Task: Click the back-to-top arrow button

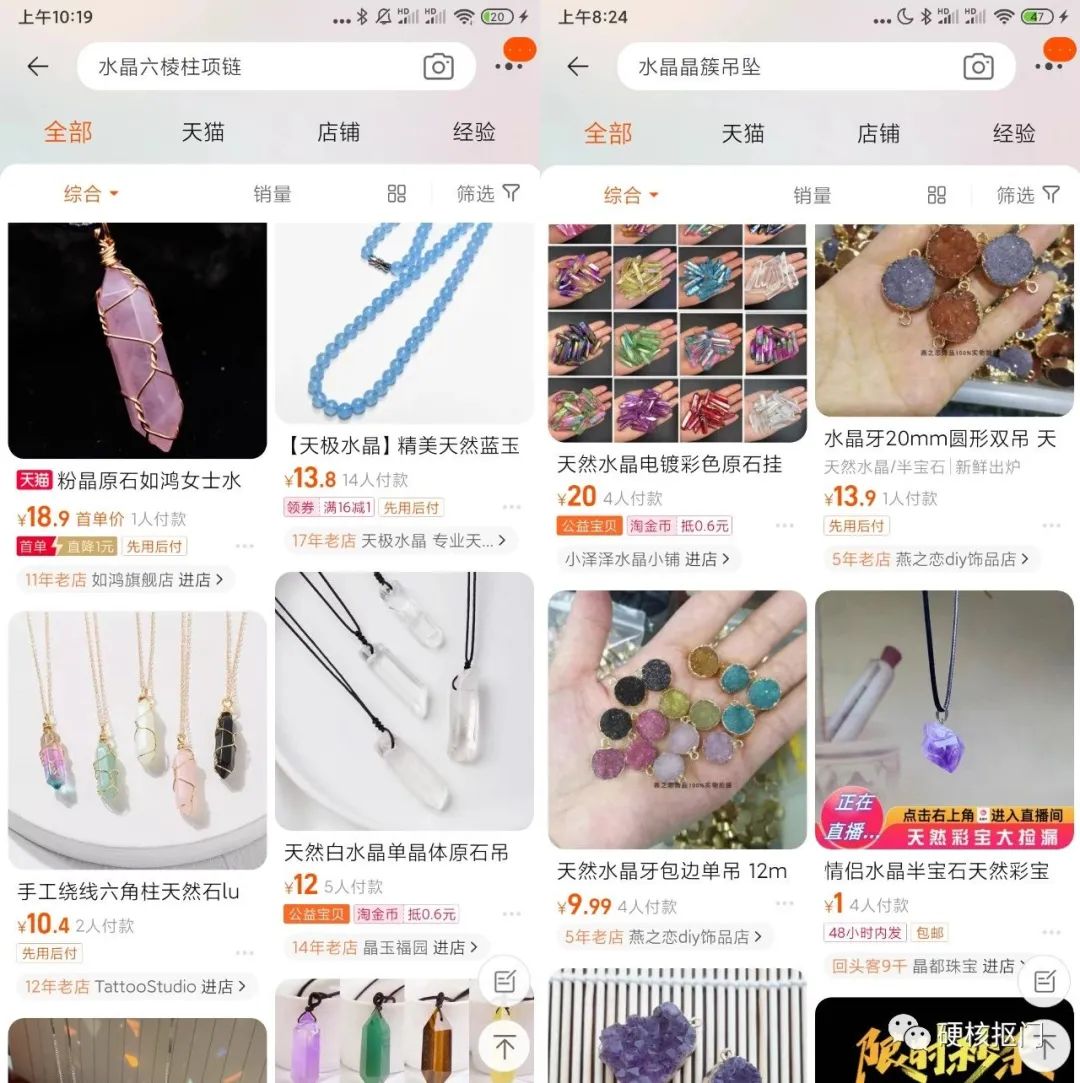Action: [x=503, y=1046]
